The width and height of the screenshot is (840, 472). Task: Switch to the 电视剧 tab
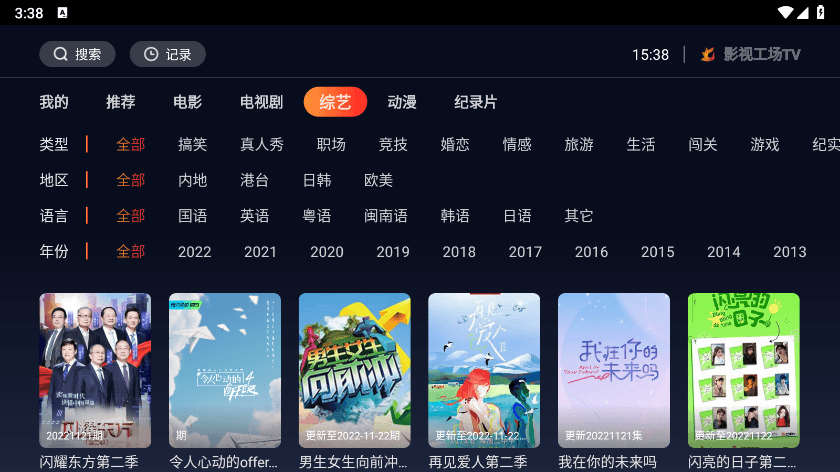pyautogui.click(x=261, y=102)
